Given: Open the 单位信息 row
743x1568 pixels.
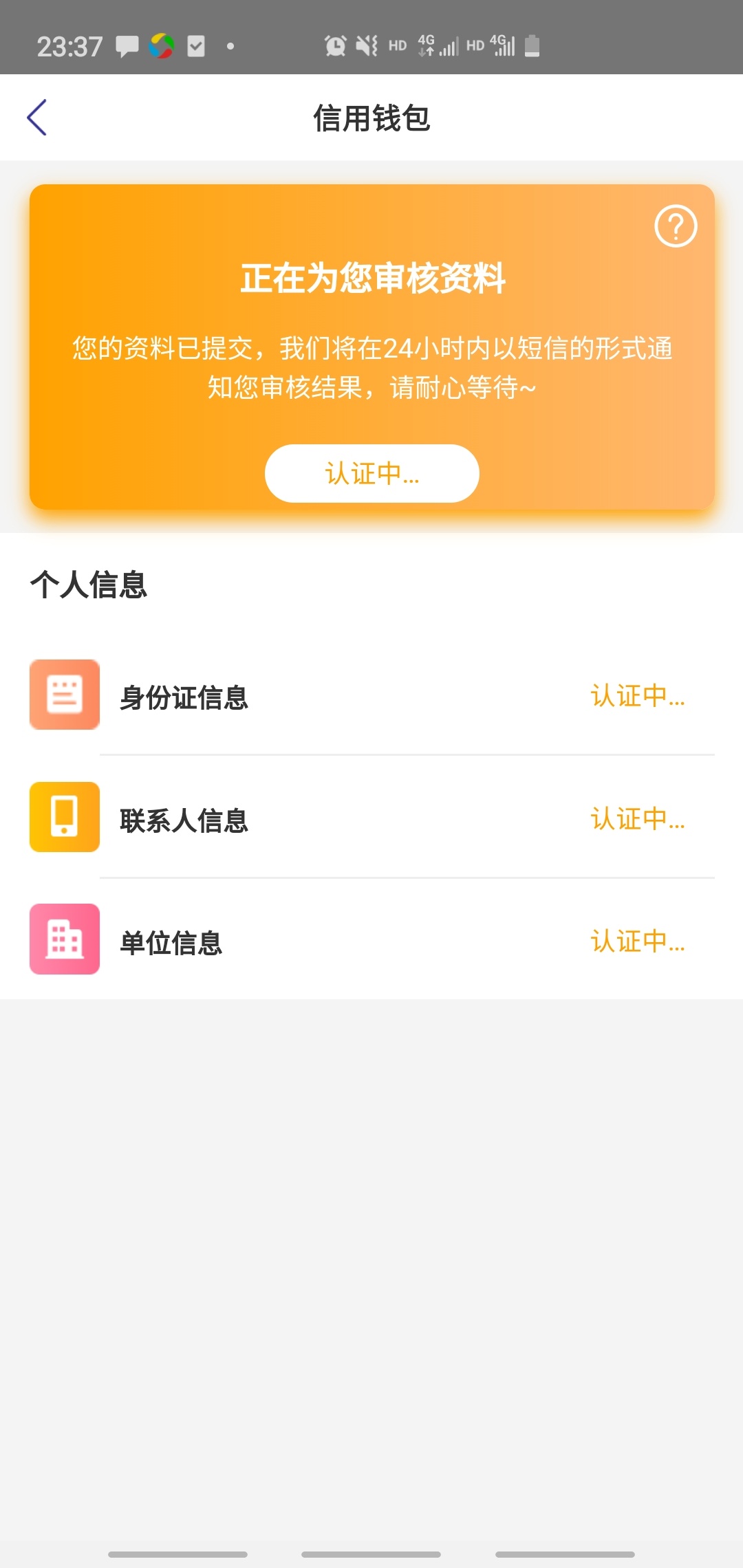Looking at the screenshot, I should pyautogui.click(x=371, y=939).
